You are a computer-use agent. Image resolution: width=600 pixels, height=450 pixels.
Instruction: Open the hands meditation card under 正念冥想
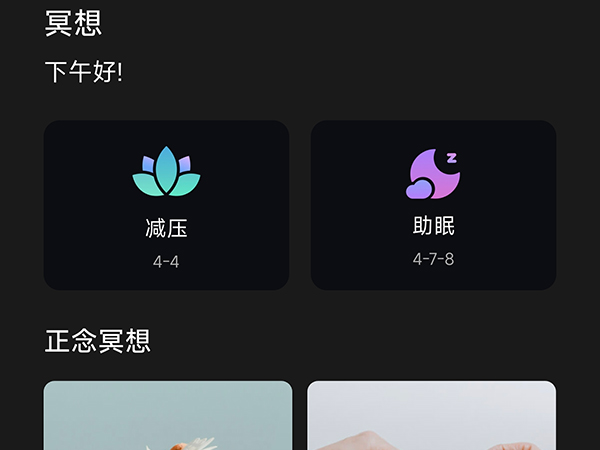pyautogui.click(x=431, y=416)
